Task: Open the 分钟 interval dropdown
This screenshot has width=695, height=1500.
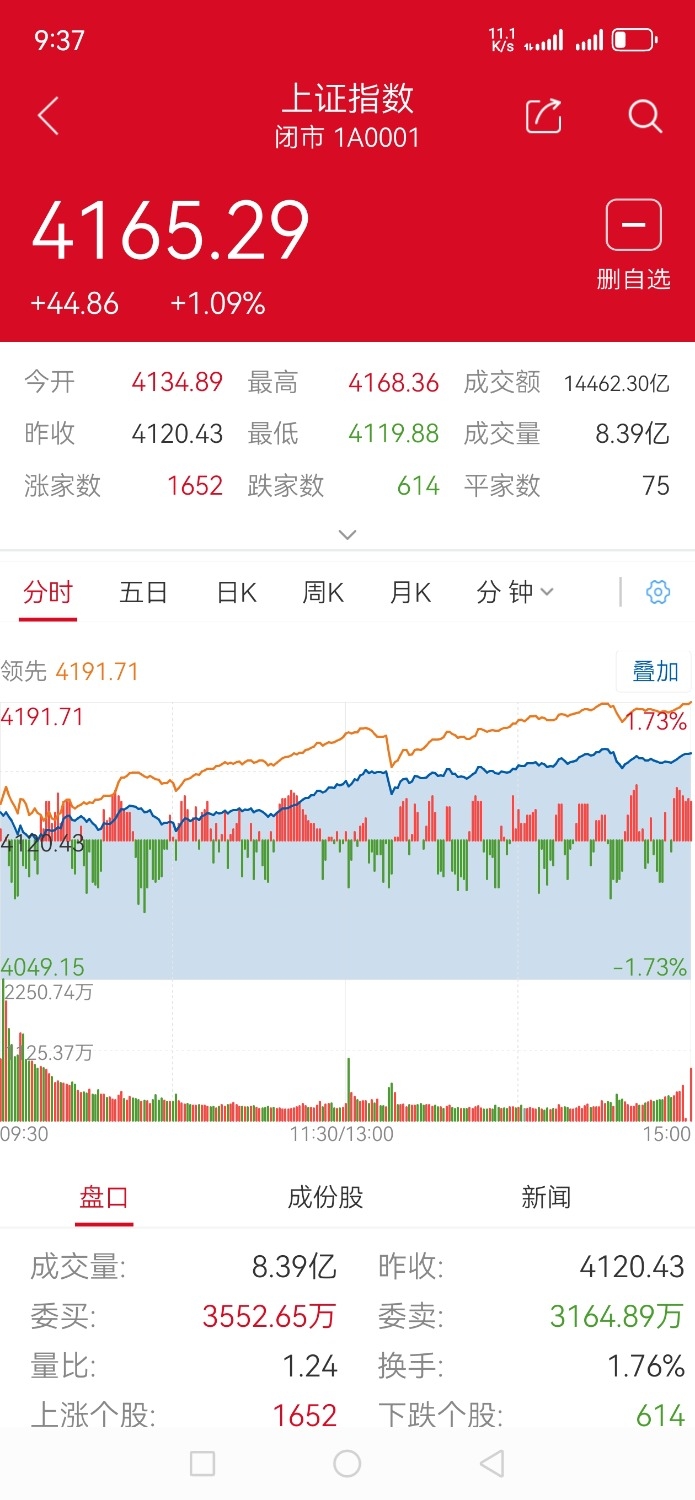Action: click(x=515, y=592)
